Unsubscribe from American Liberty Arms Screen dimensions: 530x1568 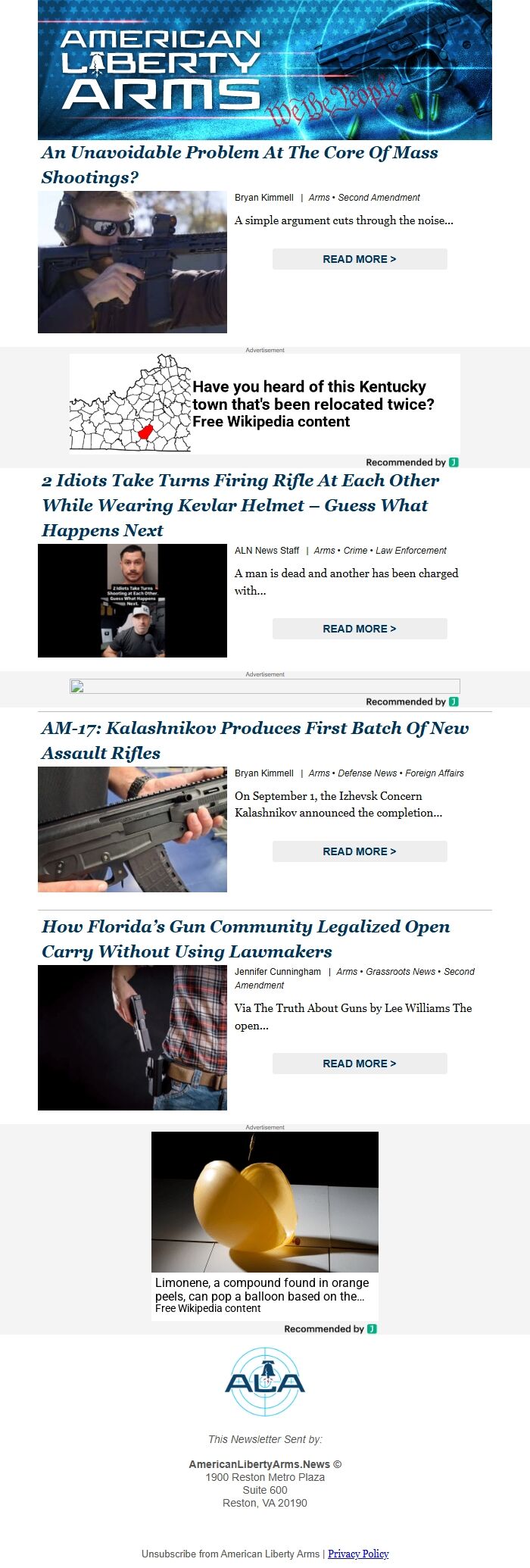[x=230, y=1554]
